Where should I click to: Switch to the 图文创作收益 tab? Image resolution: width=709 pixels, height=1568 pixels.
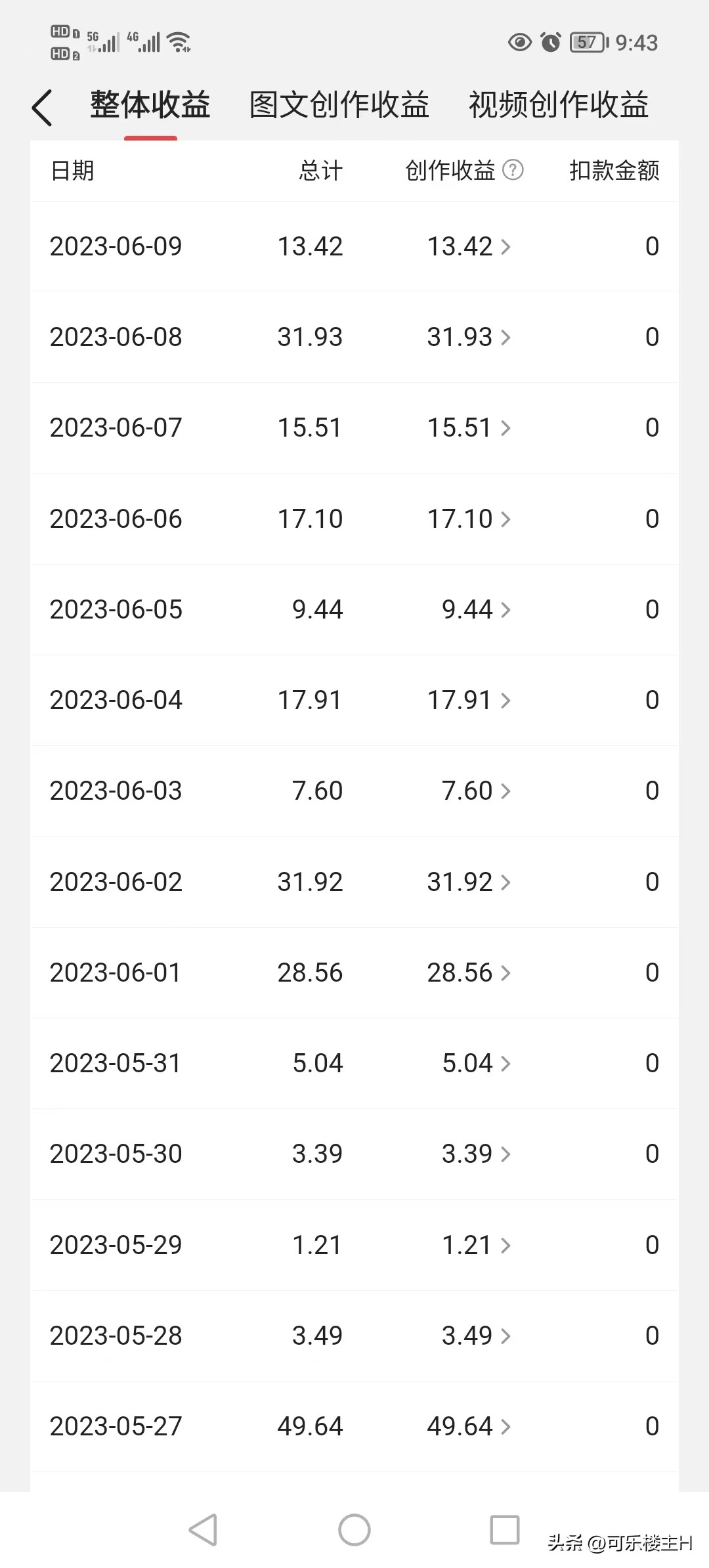tap(339, 105)
